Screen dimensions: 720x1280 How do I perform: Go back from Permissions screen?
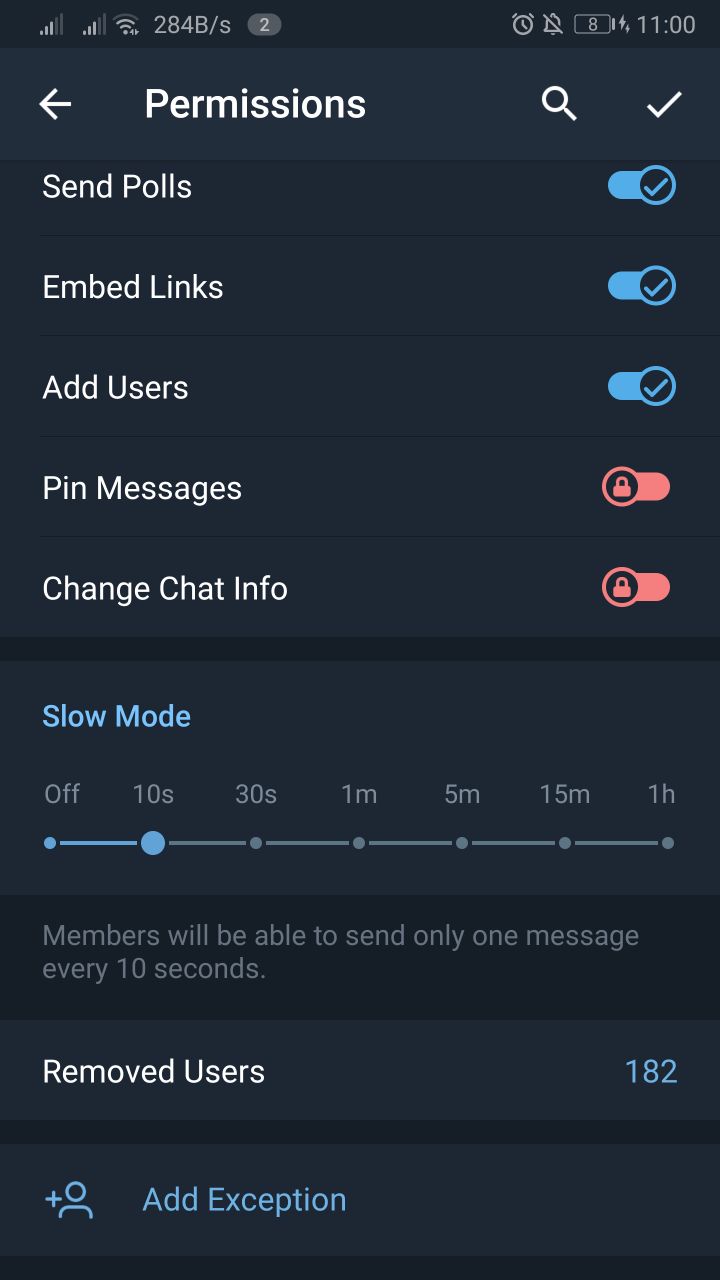point(55,104)
